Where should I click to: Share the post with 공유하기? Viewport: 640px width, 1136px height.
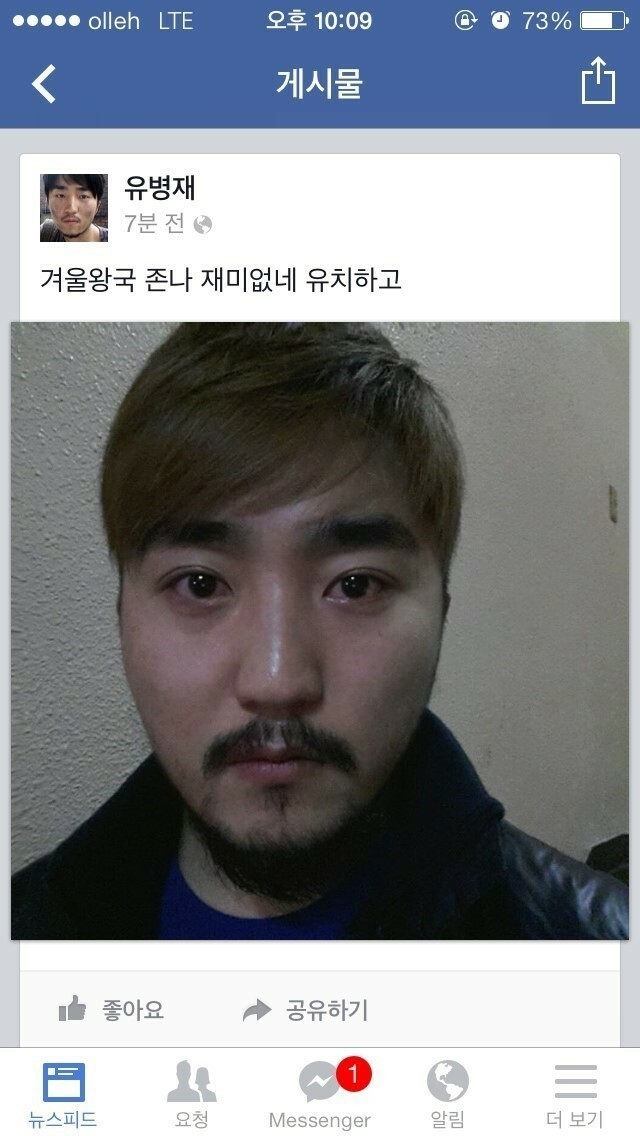(x=306, y=1010)
